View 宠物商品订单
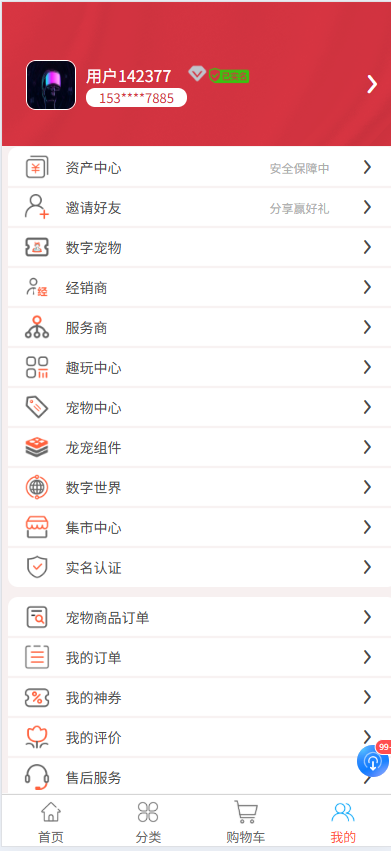391x851 pixels. click(x=199, y=618)
